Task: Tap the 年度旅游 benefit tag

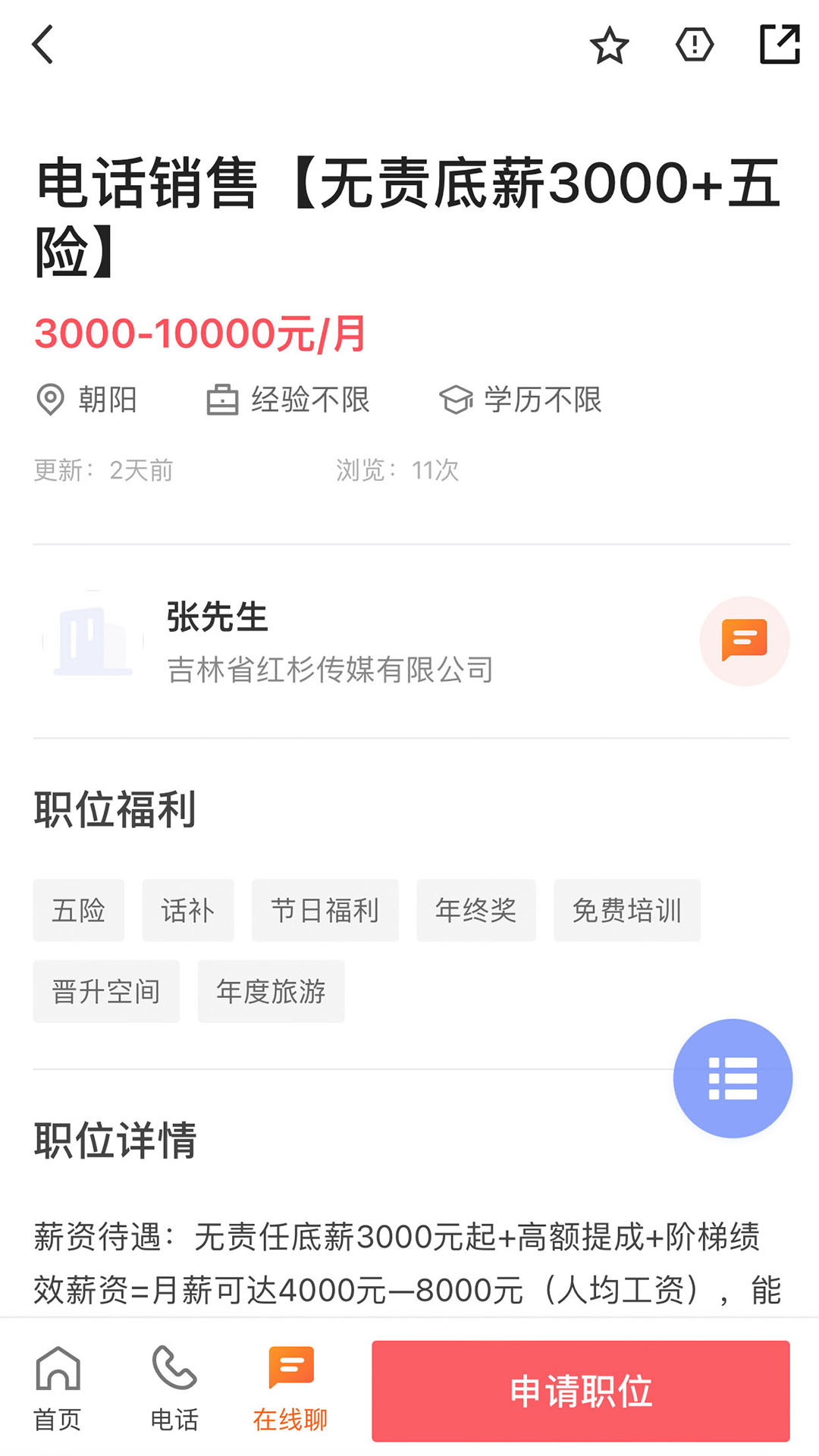Action: 271,990
